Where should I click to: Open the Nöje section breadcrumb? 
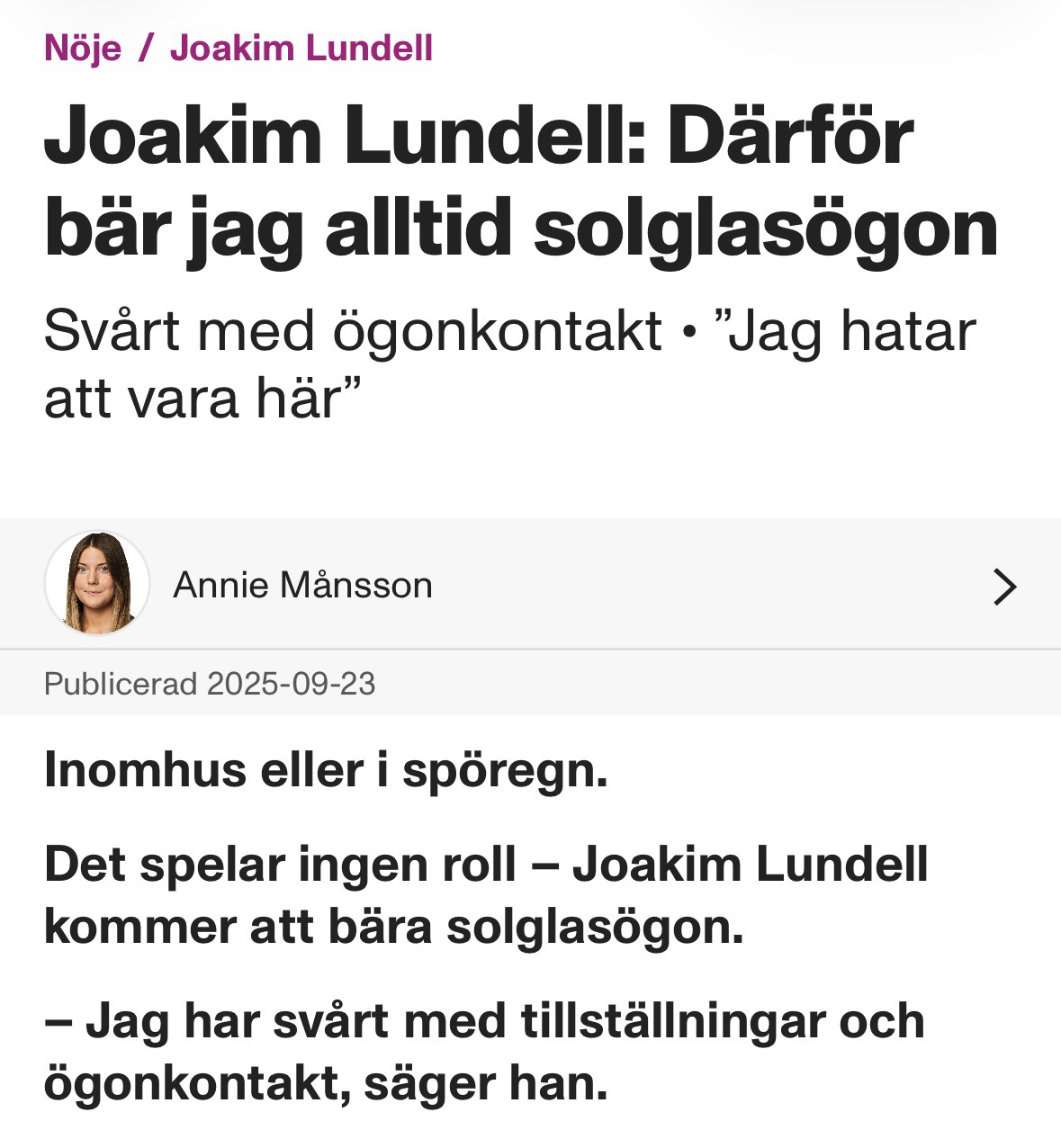pyautogui.click(x=83, y=48)
